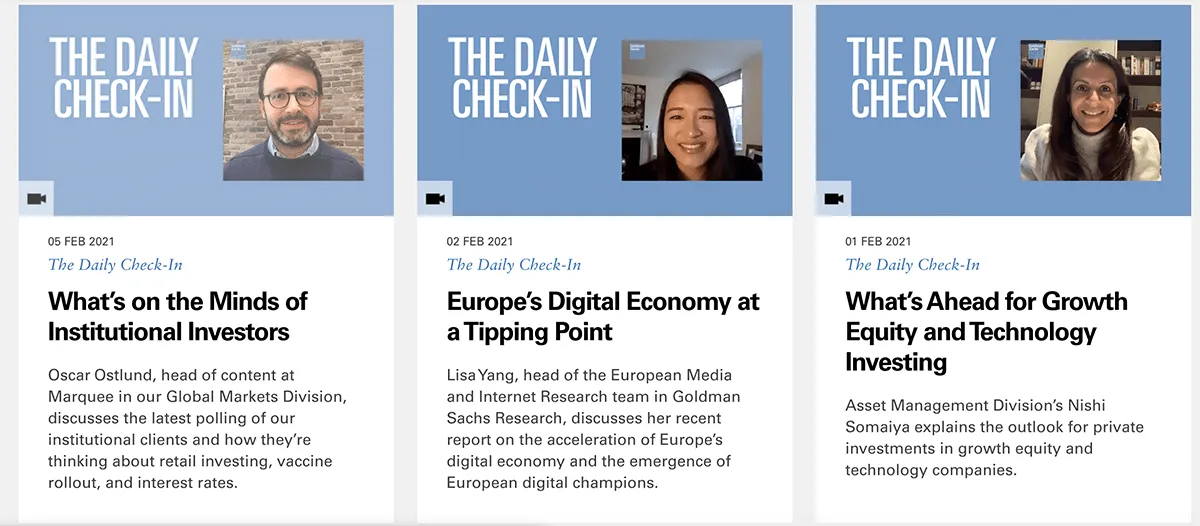Tap The Daily Check-In link dated 02 Feb

(x=514, y=265)
